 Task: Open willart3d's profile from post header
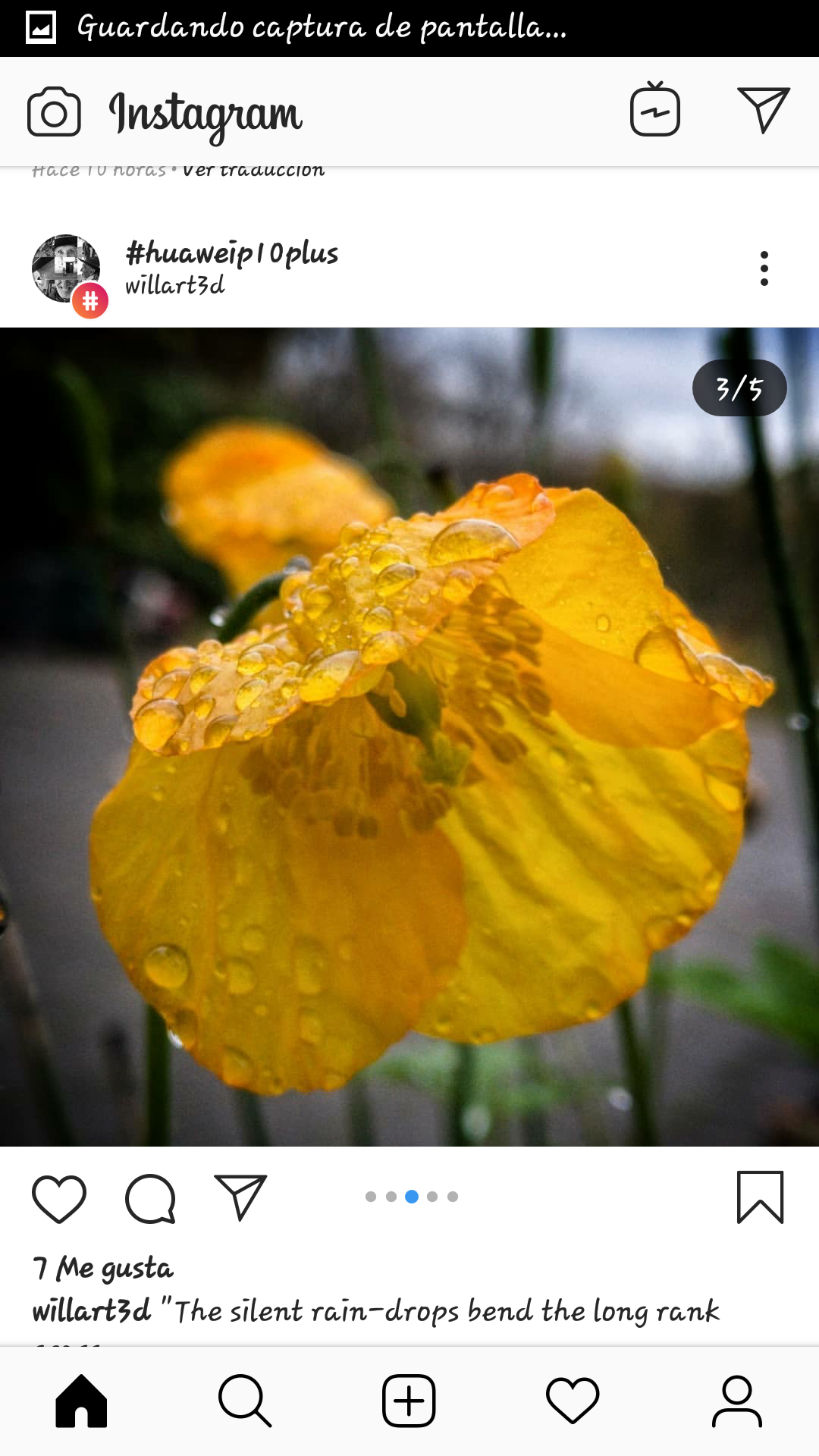[175, 286]
